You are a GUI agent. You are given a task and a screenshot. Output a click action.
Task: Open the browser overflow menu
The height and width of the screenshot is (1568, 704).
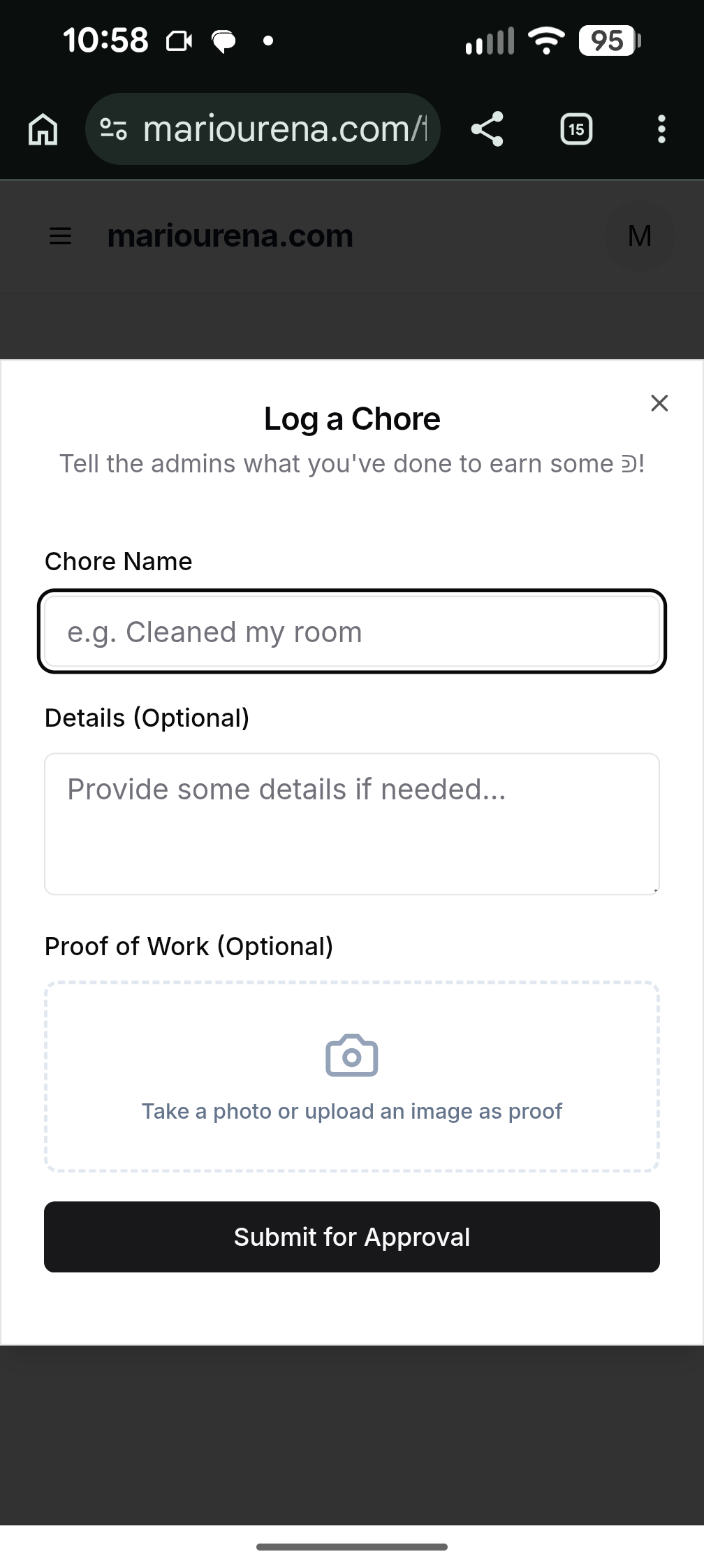pos(661,129)
